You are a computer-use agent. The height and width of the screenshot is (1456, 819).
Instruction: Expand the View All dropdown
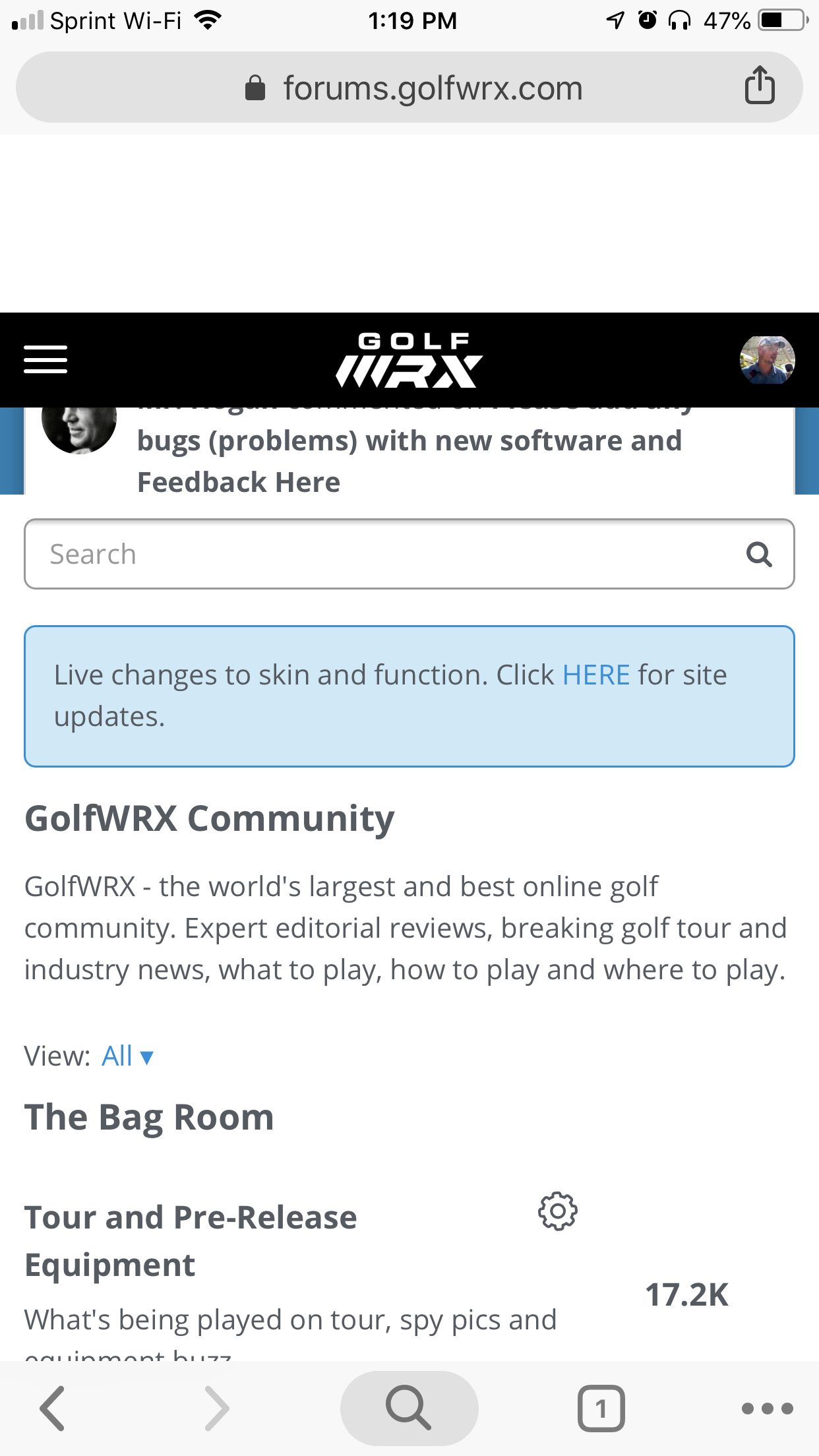[128, 1056]
